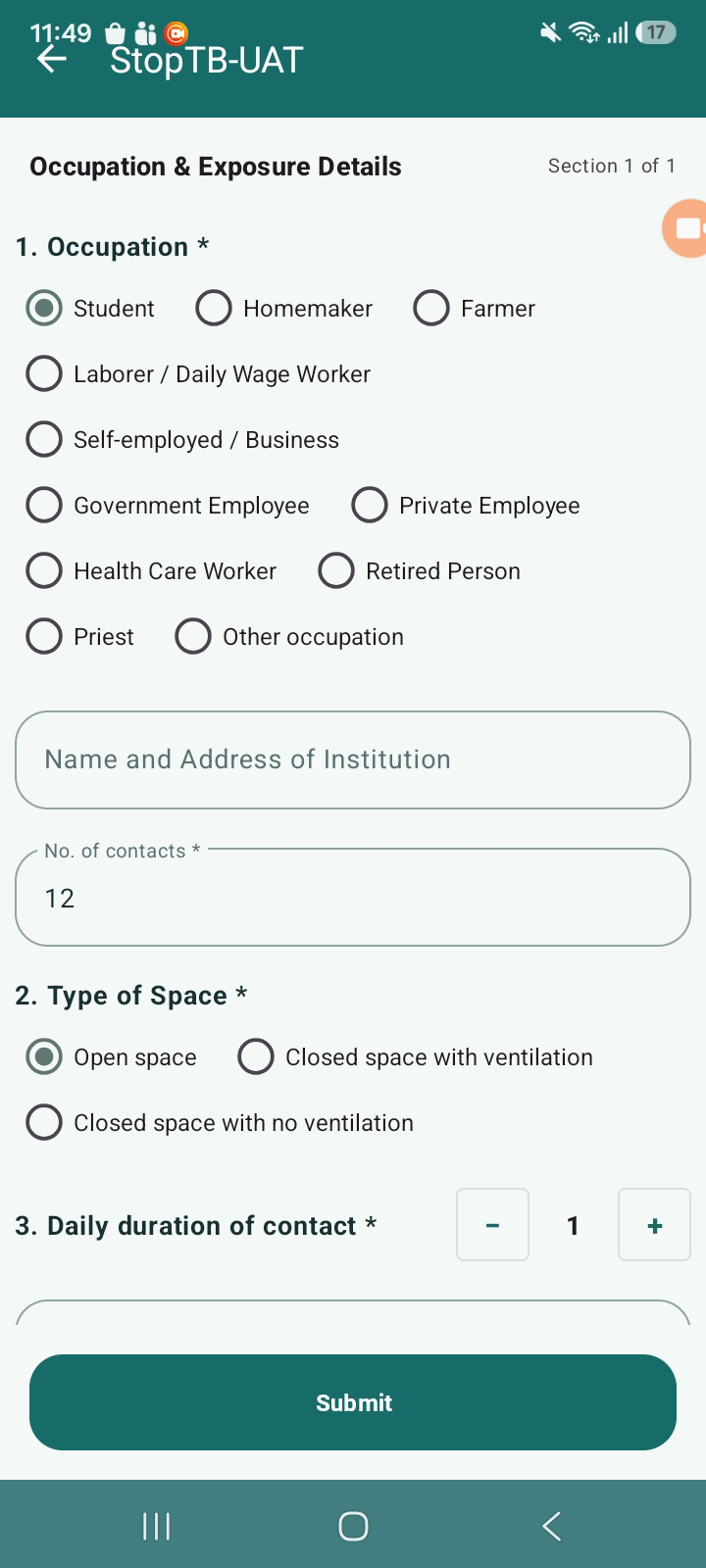Edit the No. of contacts field
The height and width of the screenshot is (1568, 706).
(353, 897)
